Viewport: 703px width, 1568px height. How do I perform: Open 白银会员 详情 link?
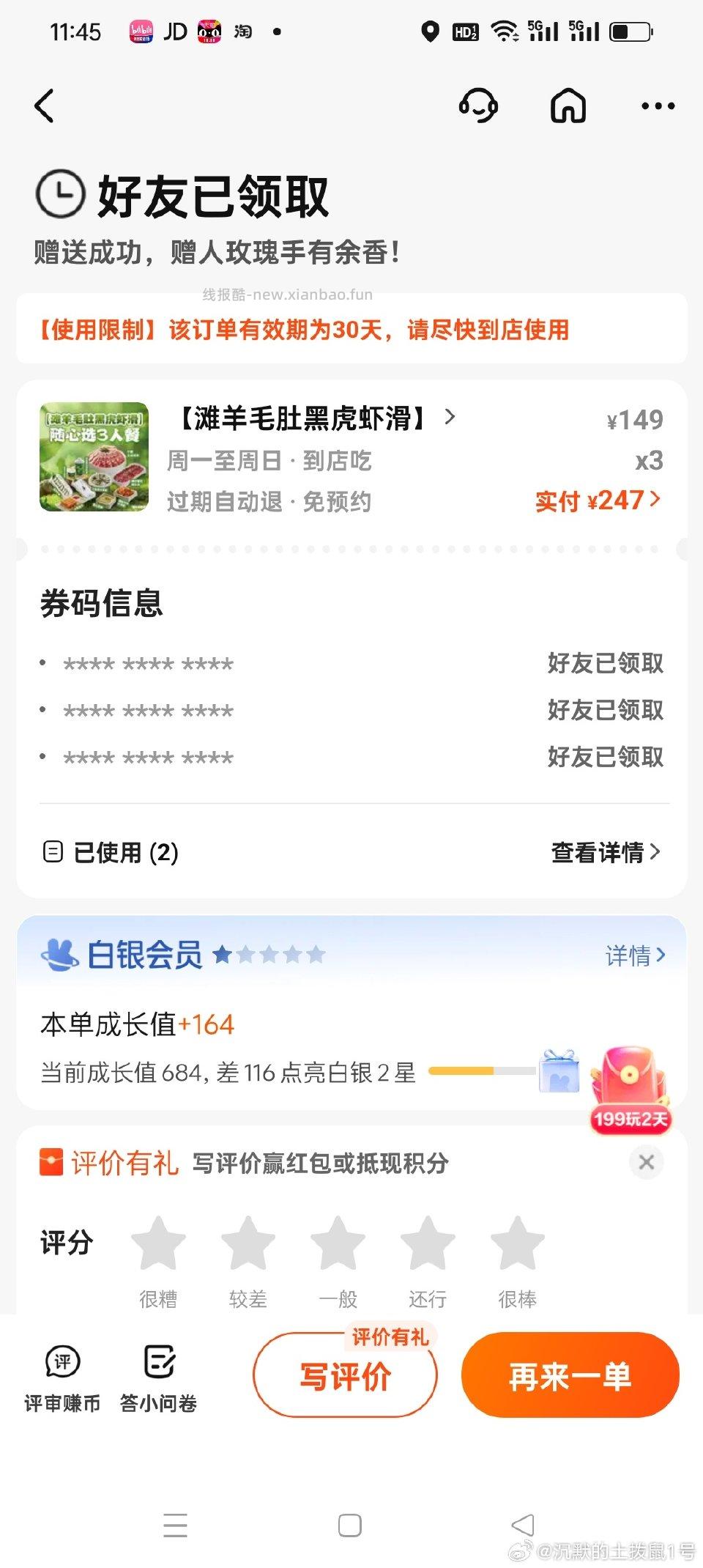click(635, 955)
